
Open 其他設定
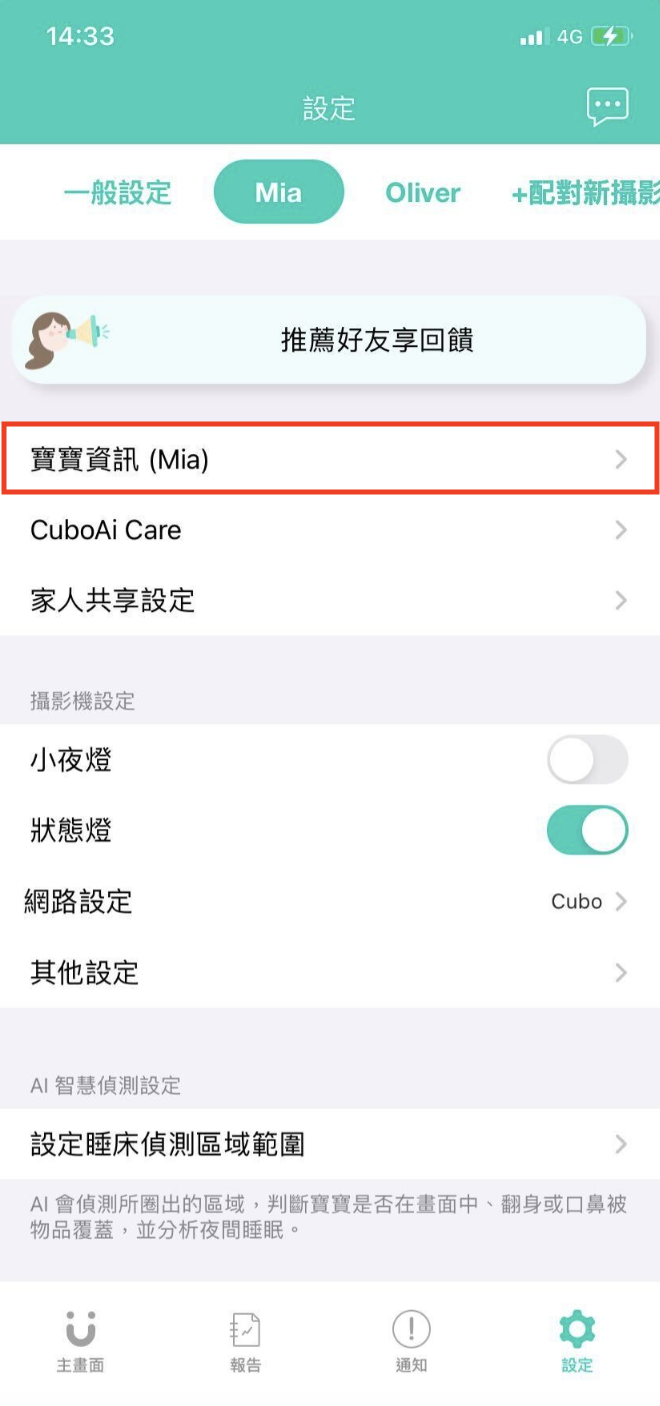pyautogui.click(x=329, y=972)
